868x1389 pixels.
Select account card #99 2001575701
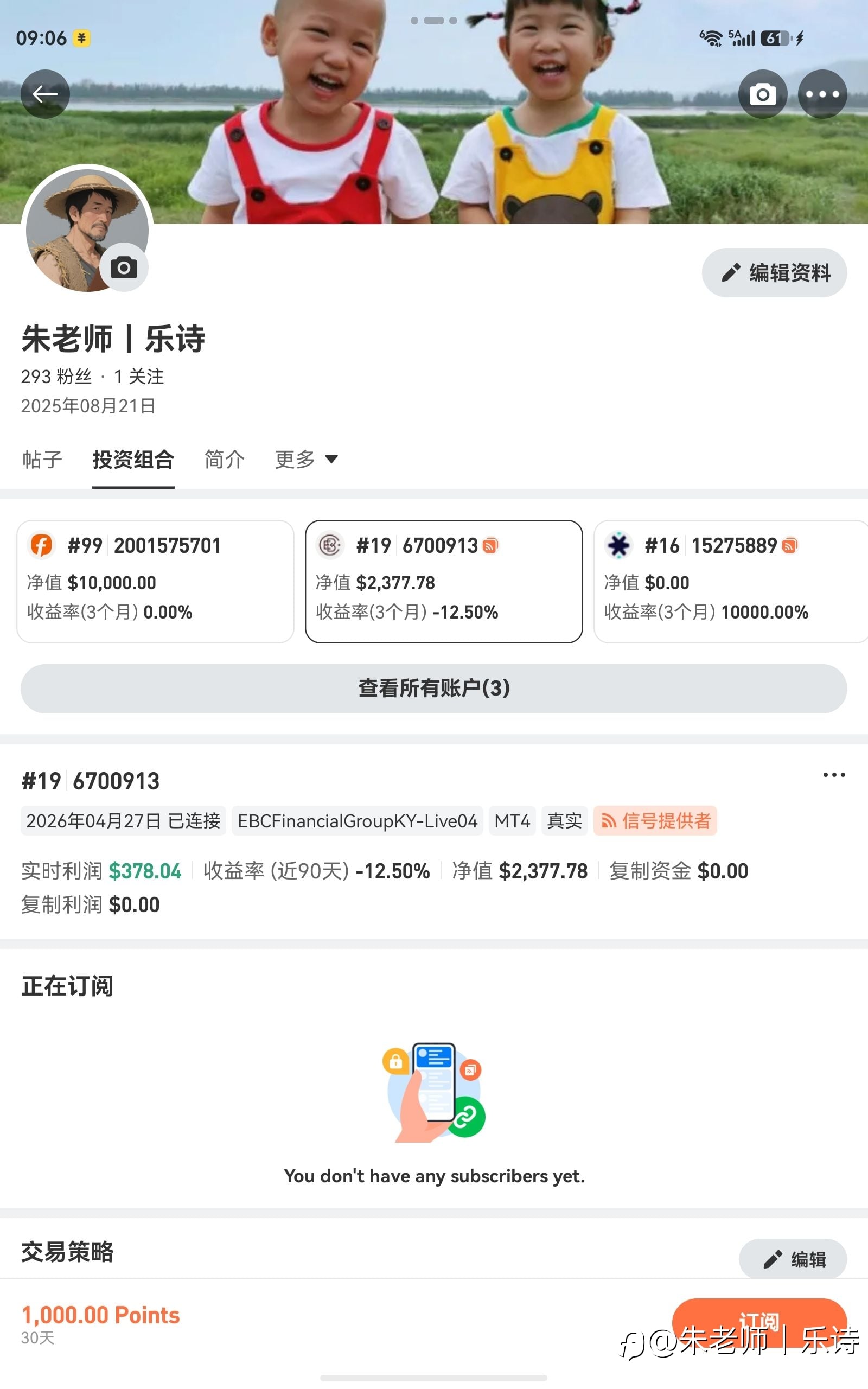[155, 582]
